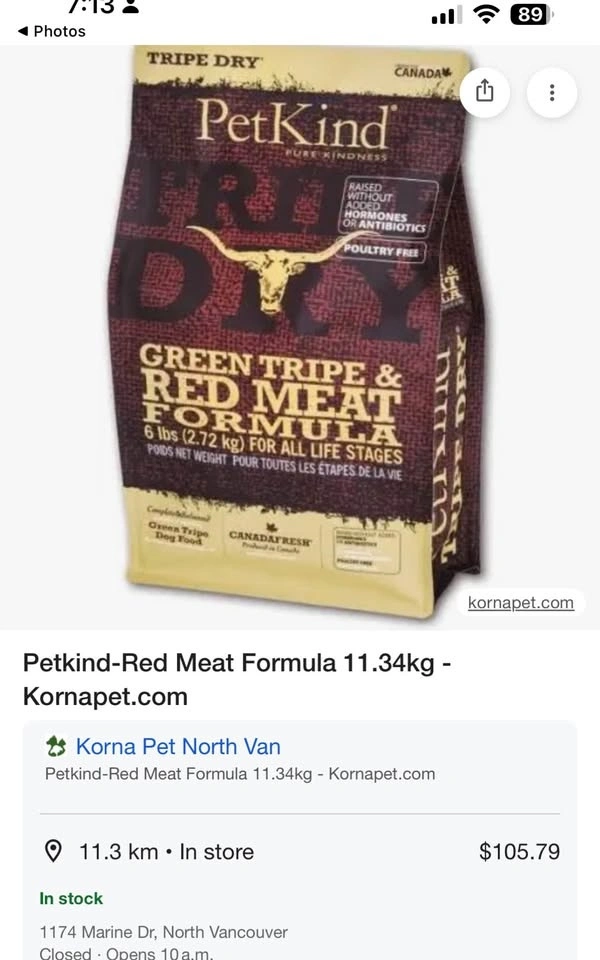600x960 pixels.
Task: Share this product image
Action: tap(485, 93)
